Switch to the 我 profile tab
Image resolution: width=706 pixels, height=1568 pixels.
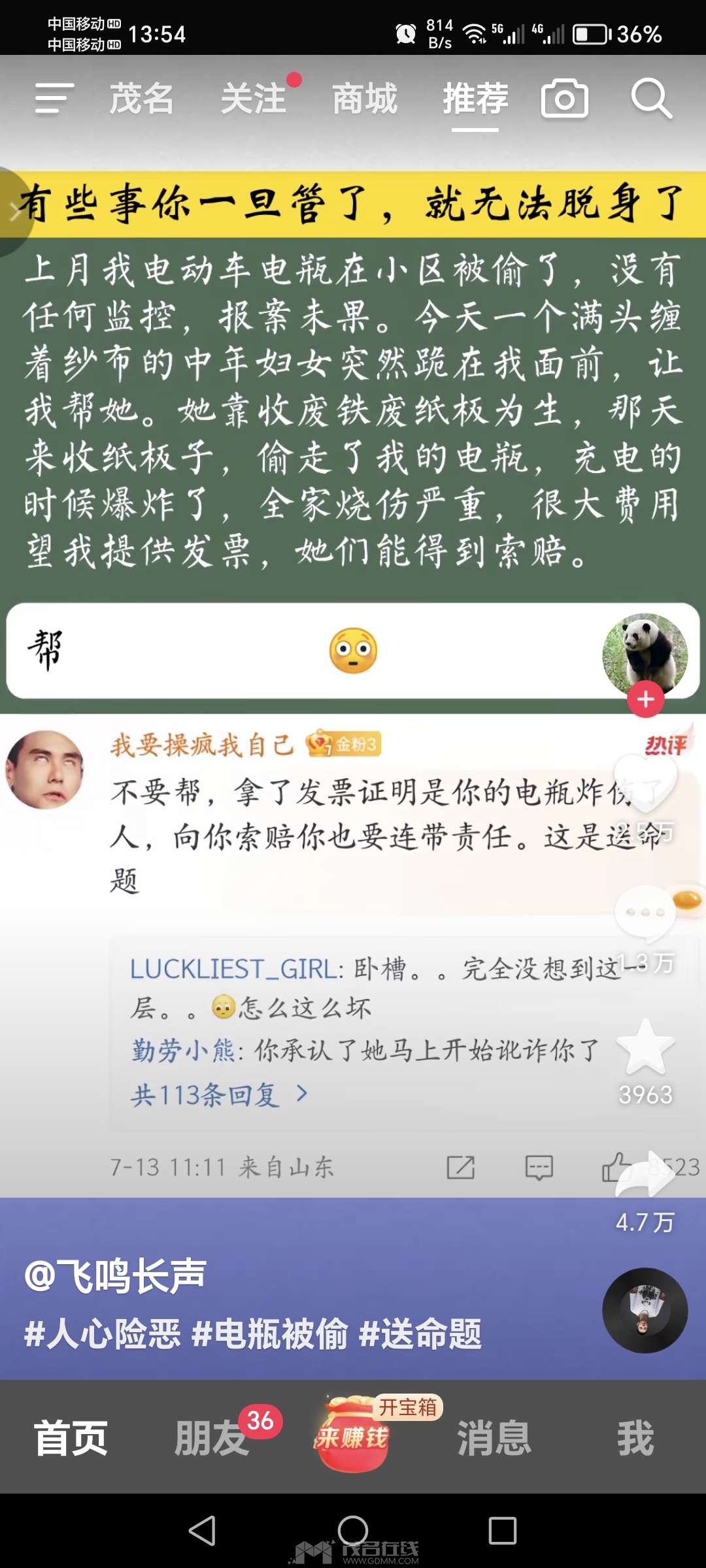[x=635, y=1438]
